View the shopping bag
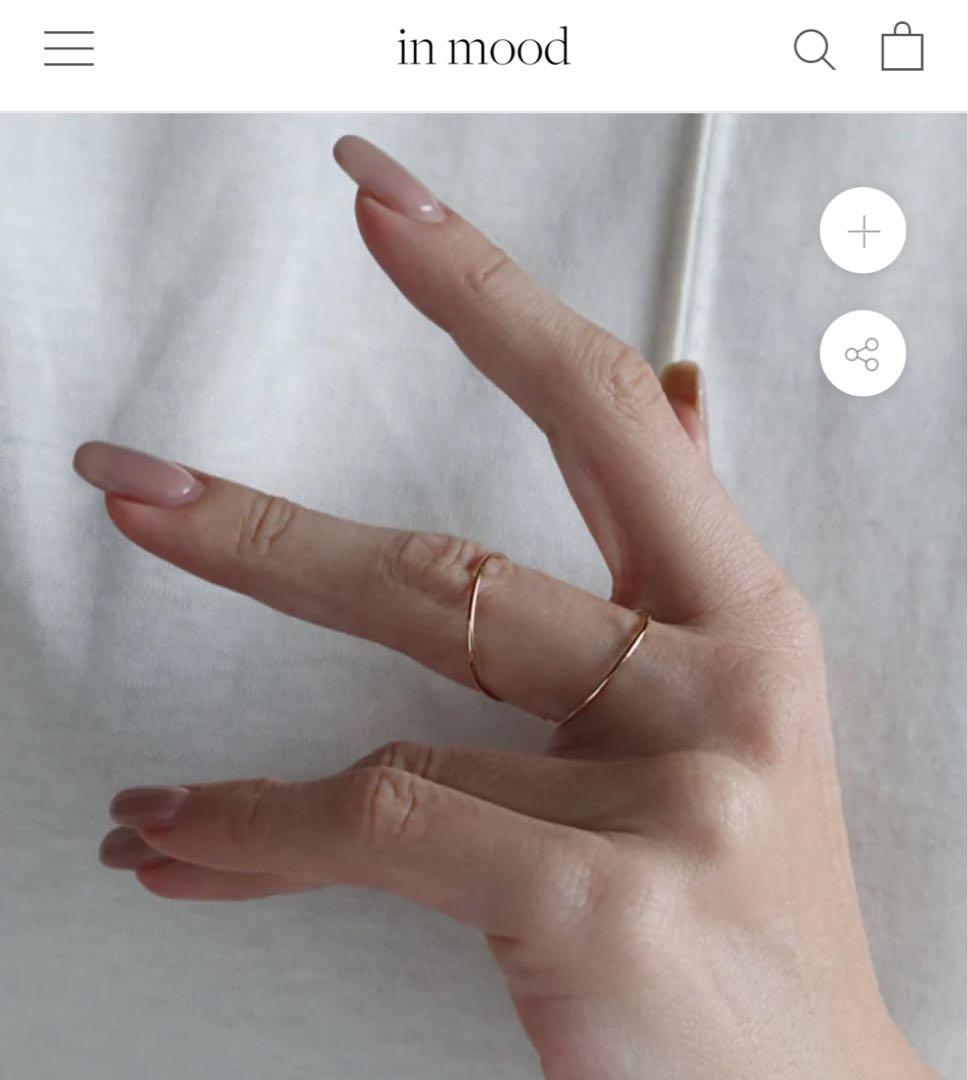 coord(901,47)
